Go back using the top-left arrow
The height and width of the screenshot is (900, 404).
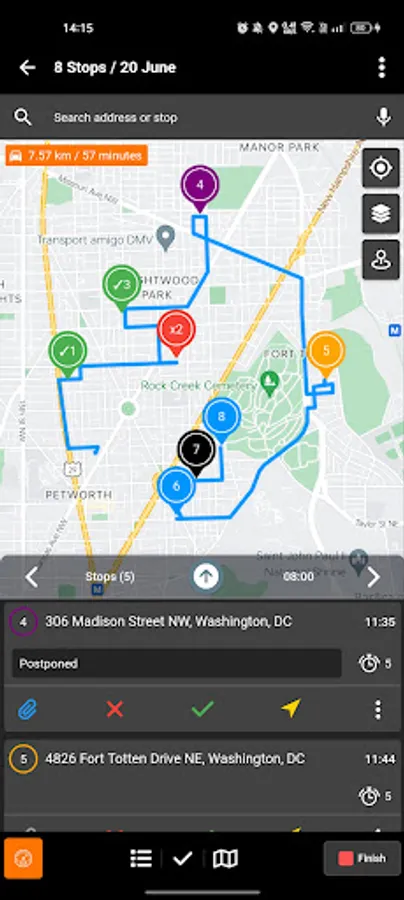(27, 67)
